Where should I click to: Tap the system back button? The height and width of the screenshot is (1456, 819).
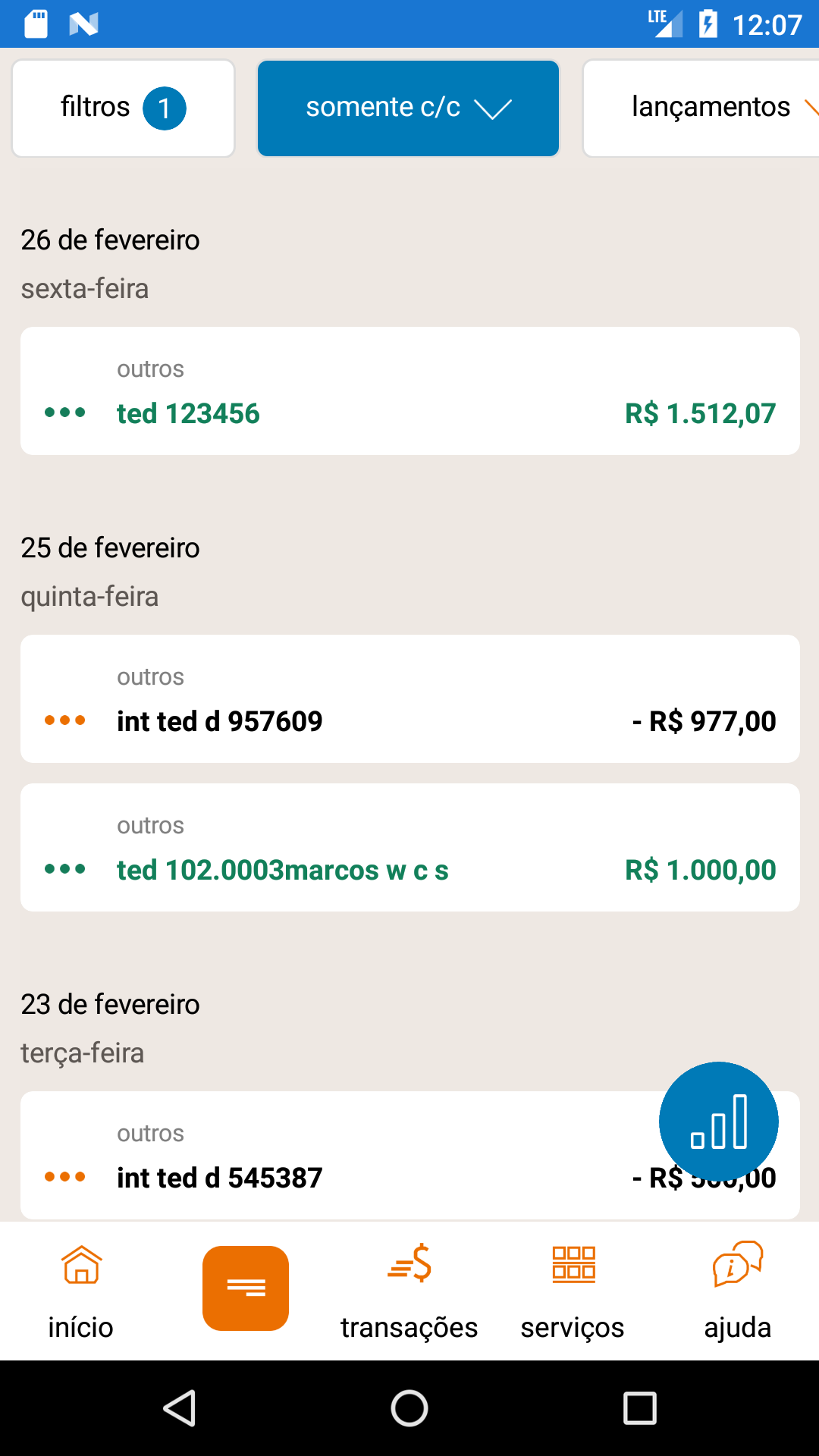pos(180,1408)
